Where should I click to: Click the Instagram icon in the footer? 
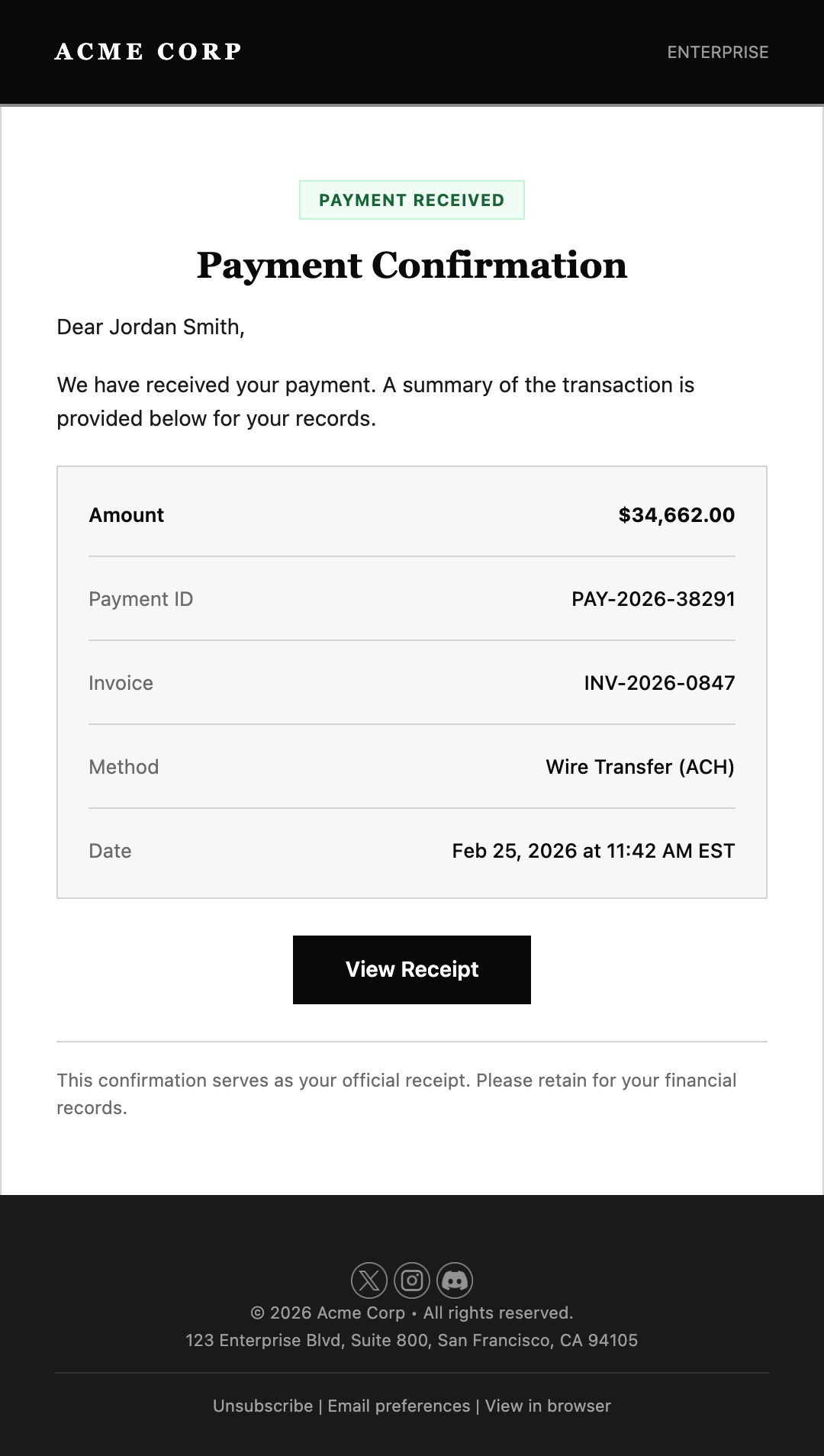(x=411, y=1279)
